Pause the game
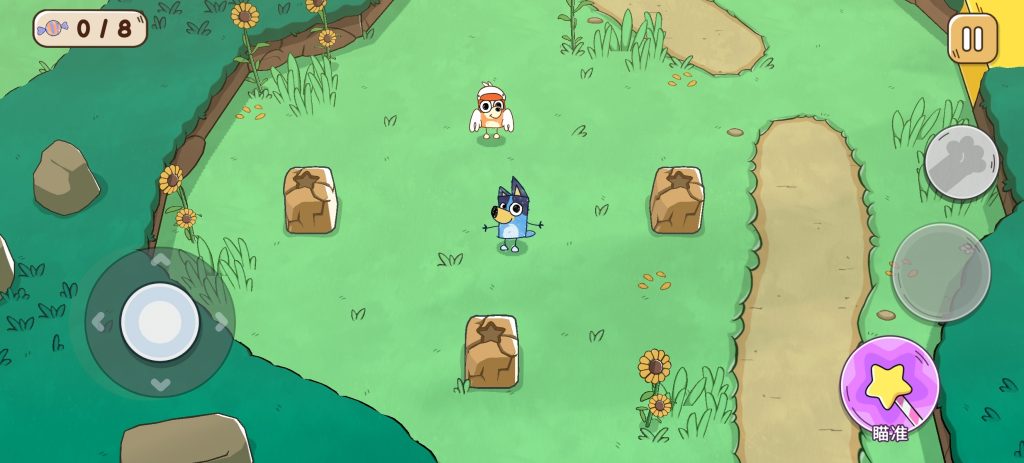This screenshot has height=463, width=1024. (x=972, y=39)
